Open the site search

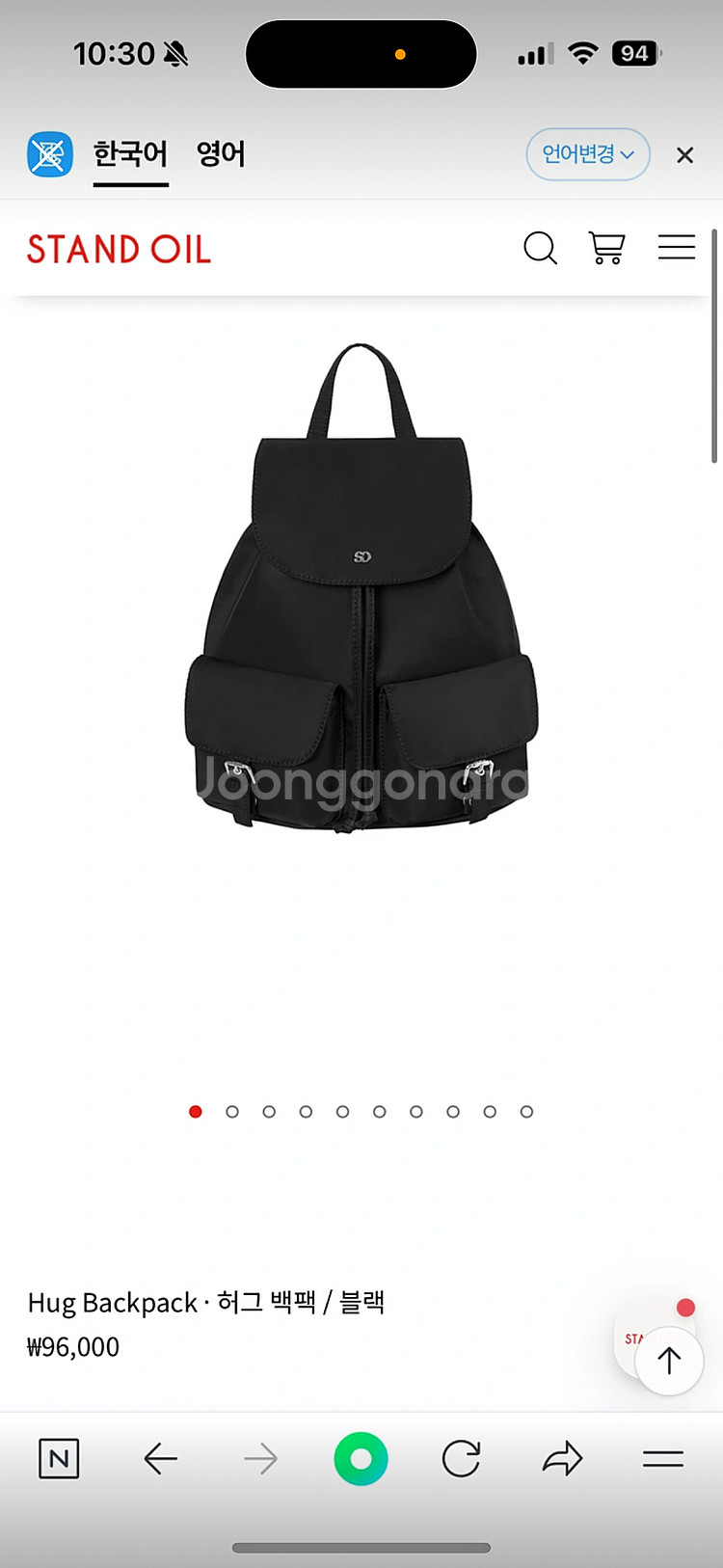click(x=540, y=248)
